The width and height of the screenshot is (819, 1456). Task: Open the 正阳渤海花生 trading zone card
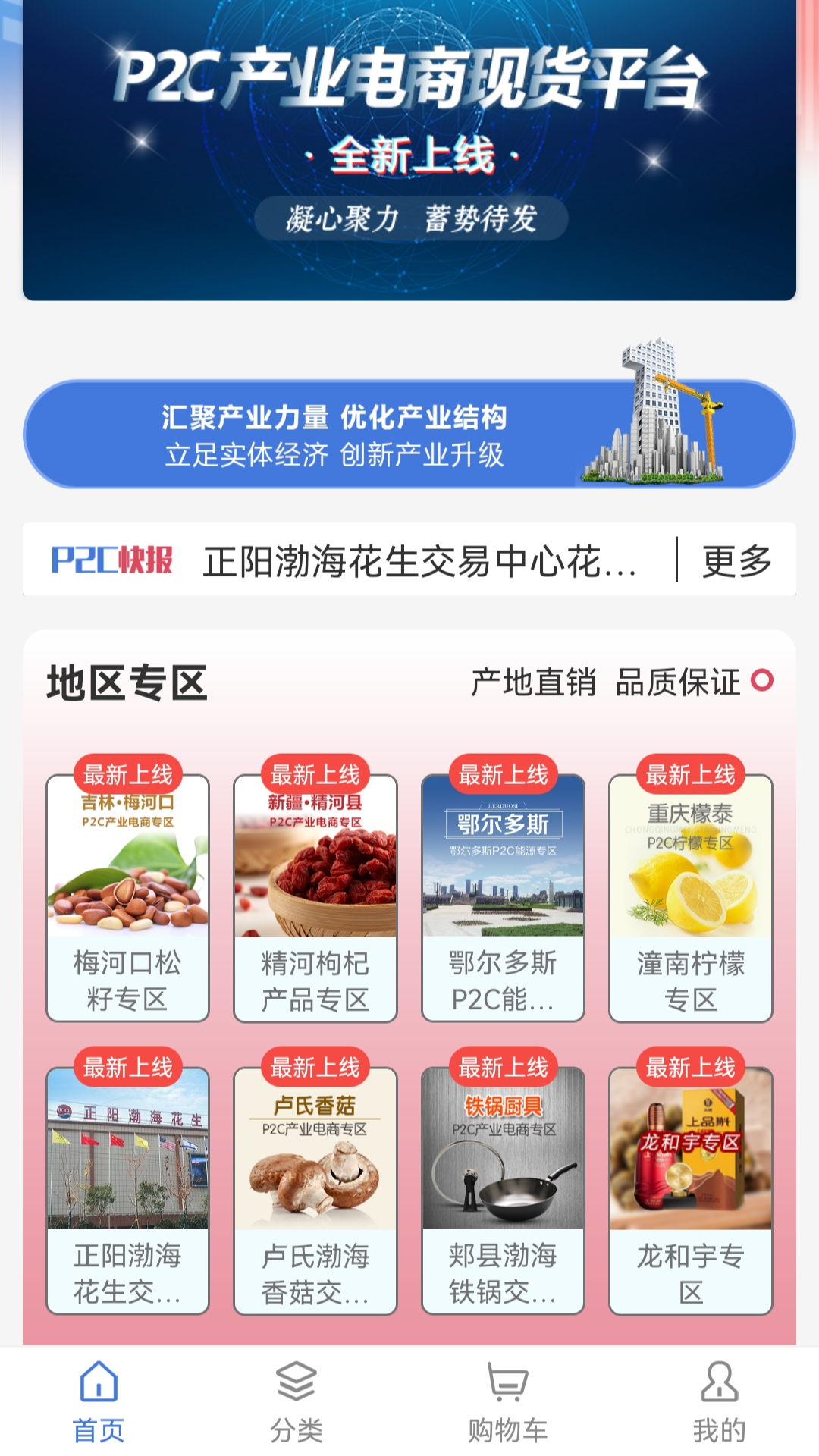126,1153
